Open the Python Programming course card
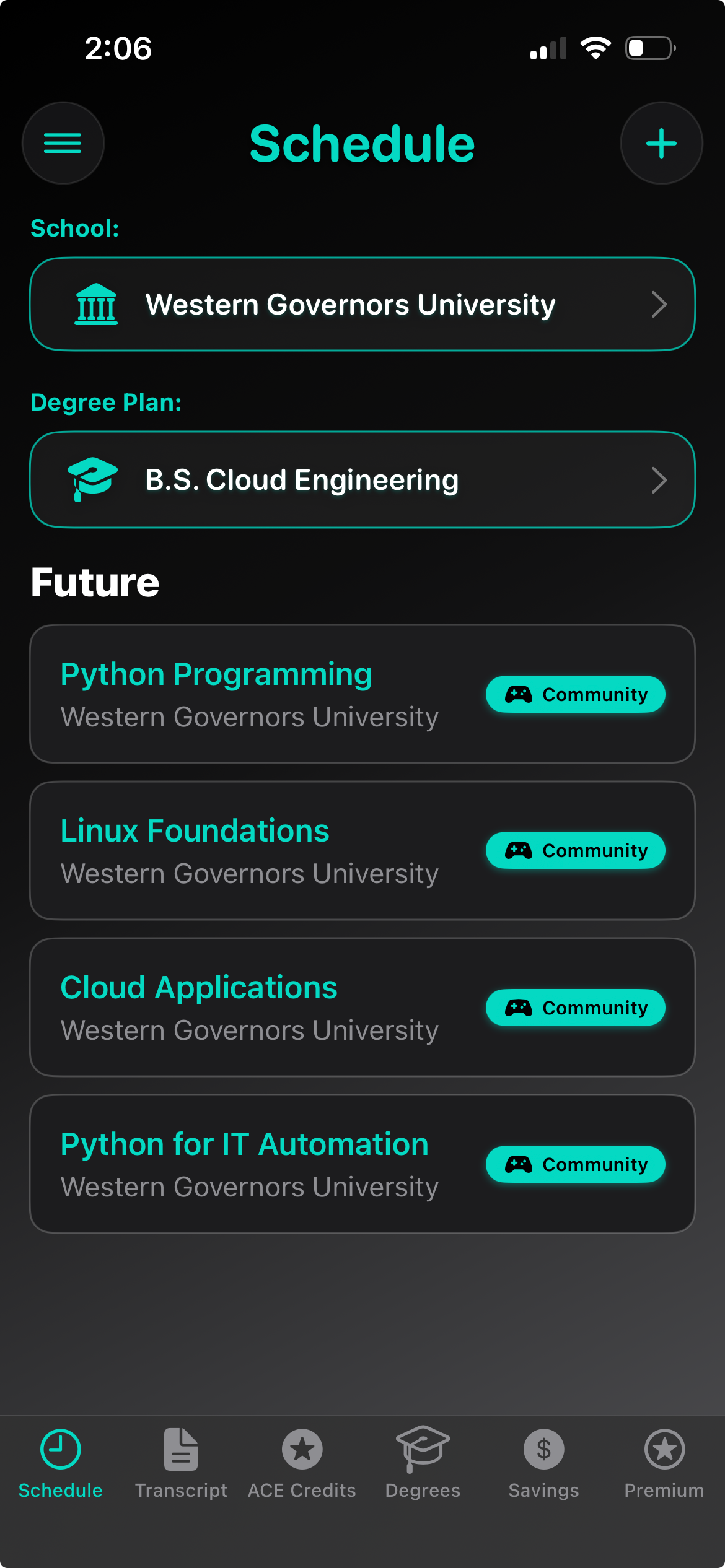Screen dimensions: 725x1568 248,694
